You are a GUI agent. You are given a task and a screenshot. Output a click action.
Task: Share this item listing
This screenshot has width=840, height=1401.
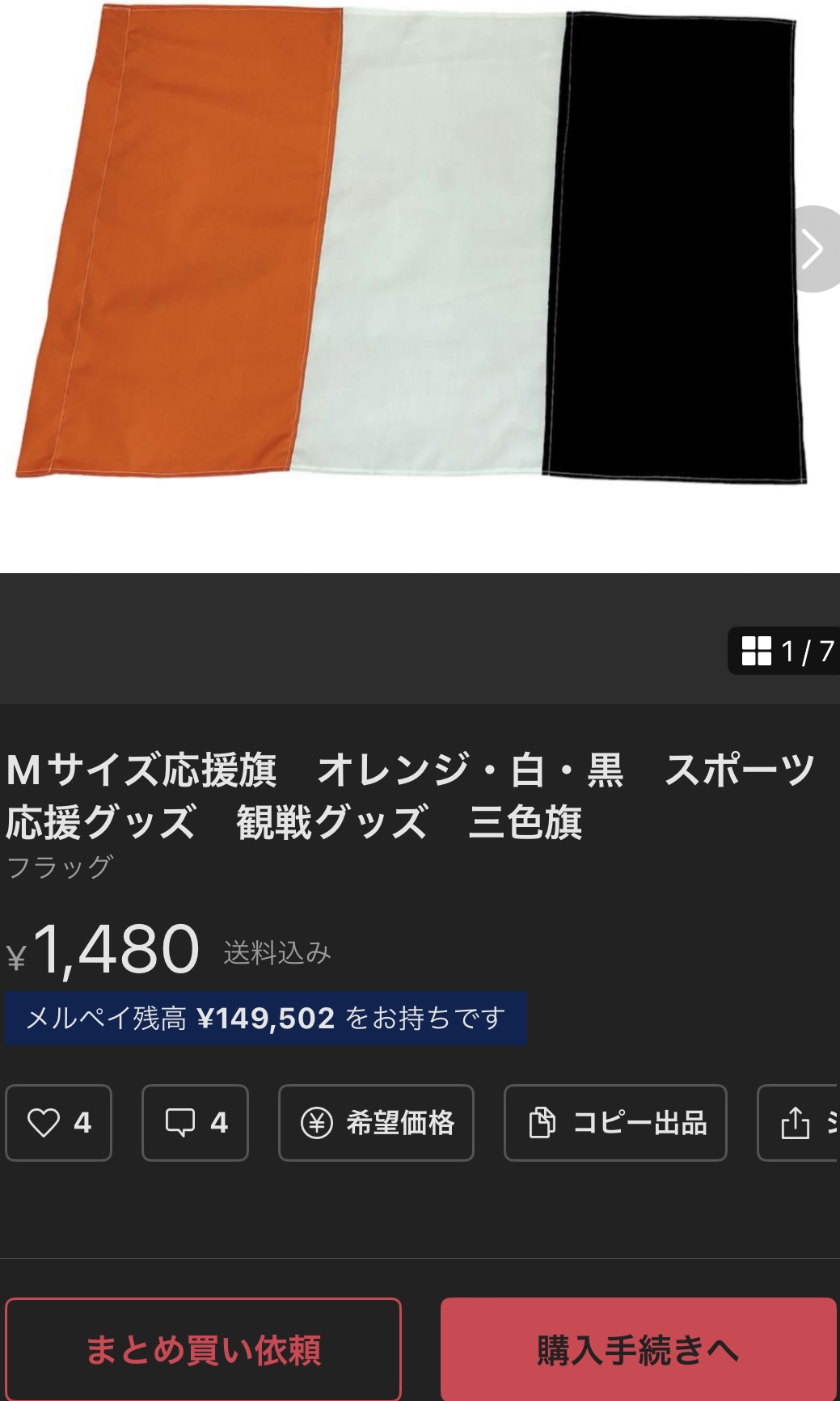point(799,1122)
